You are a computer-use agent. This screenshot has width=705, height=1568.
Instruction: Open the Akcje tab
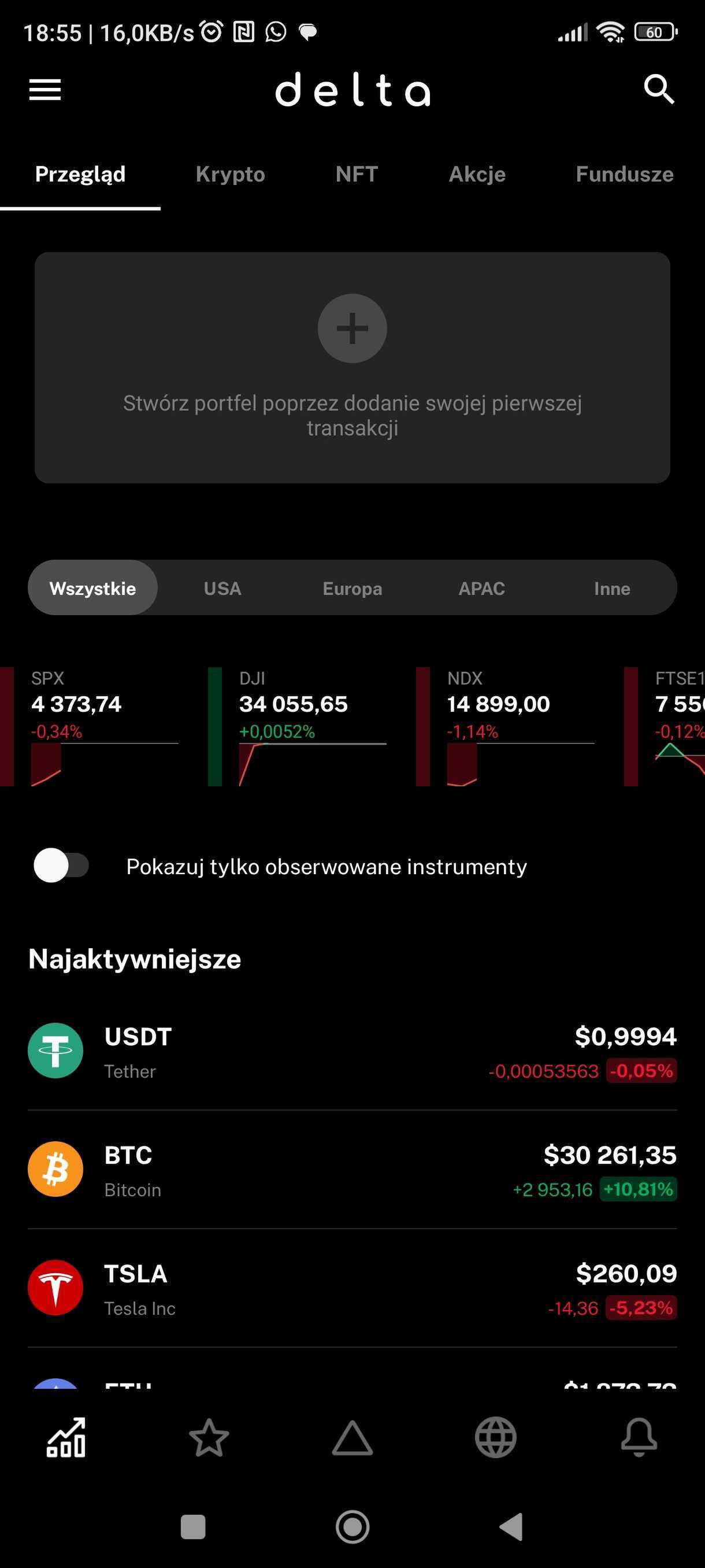coord(477,175)
